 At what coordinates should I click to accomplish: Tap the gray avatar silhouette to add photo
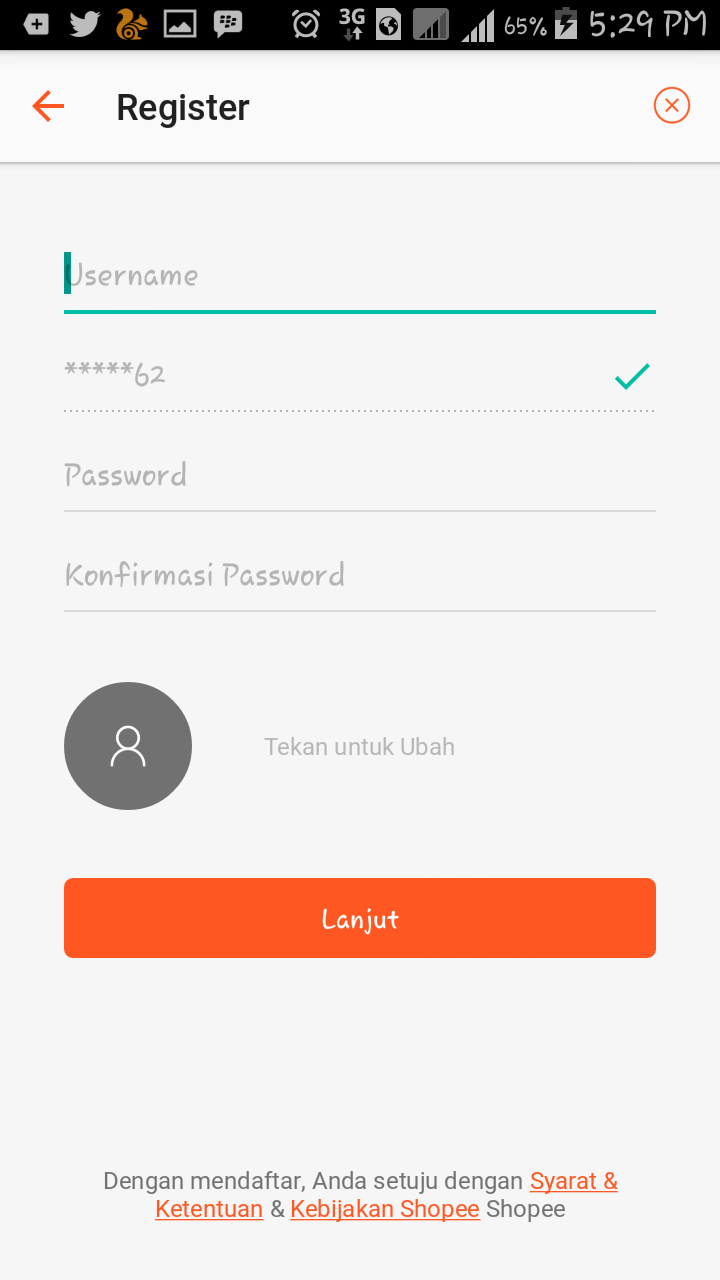[128, 745]
